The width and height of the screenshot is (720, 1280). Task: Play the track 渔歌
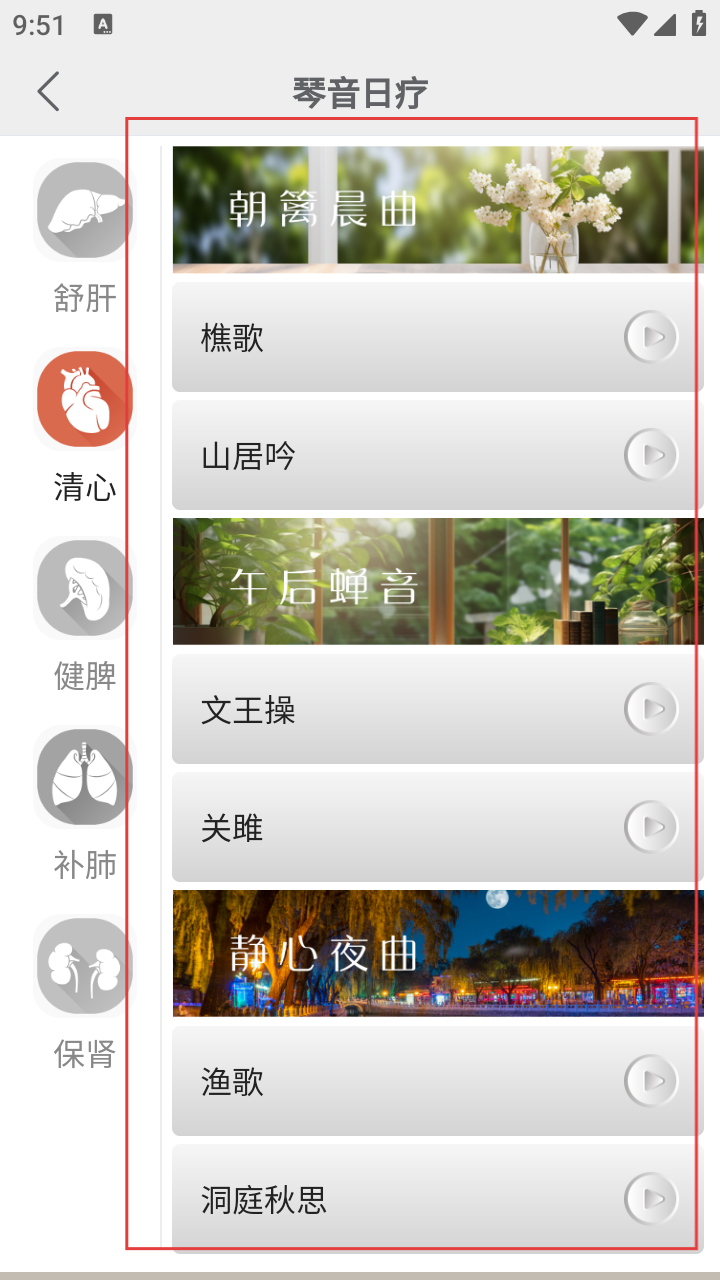pyautogui.click(x=651, y=1082)
